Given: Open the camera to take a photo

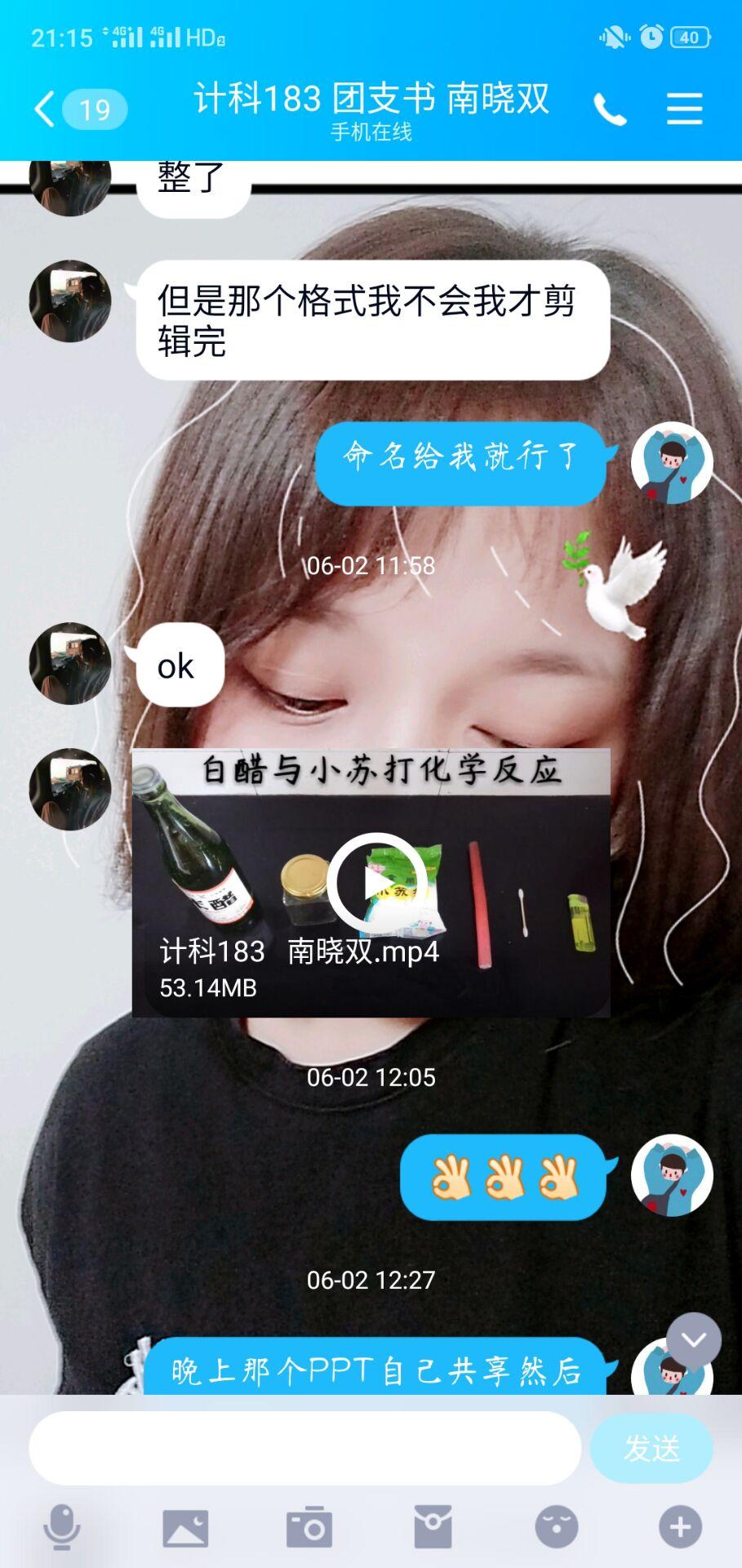Looking at the screenshot, I should tap(309, 1527).
